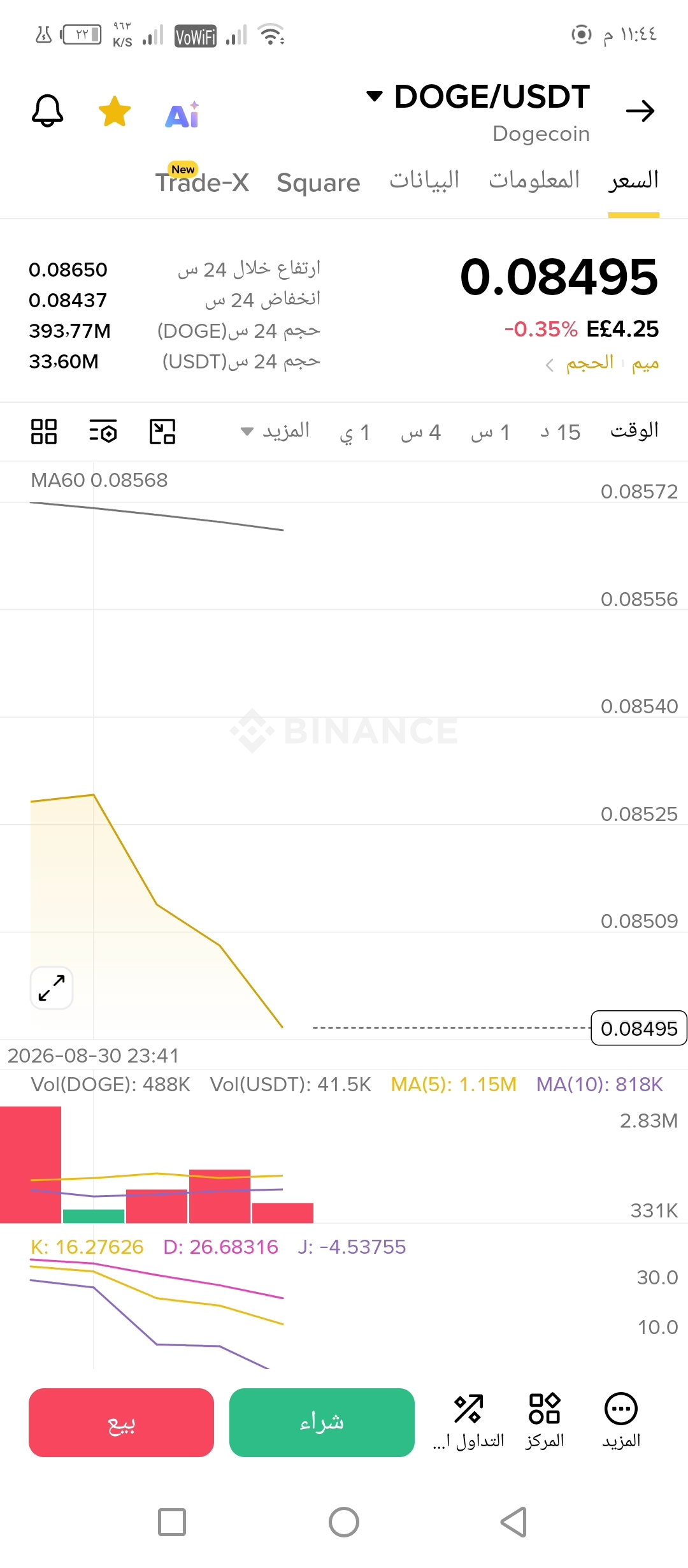Open the DOGE/USDT pair selector dropdown
Image resolution: width=688 pixels, height=1568 pixels.
coord(478,97)
